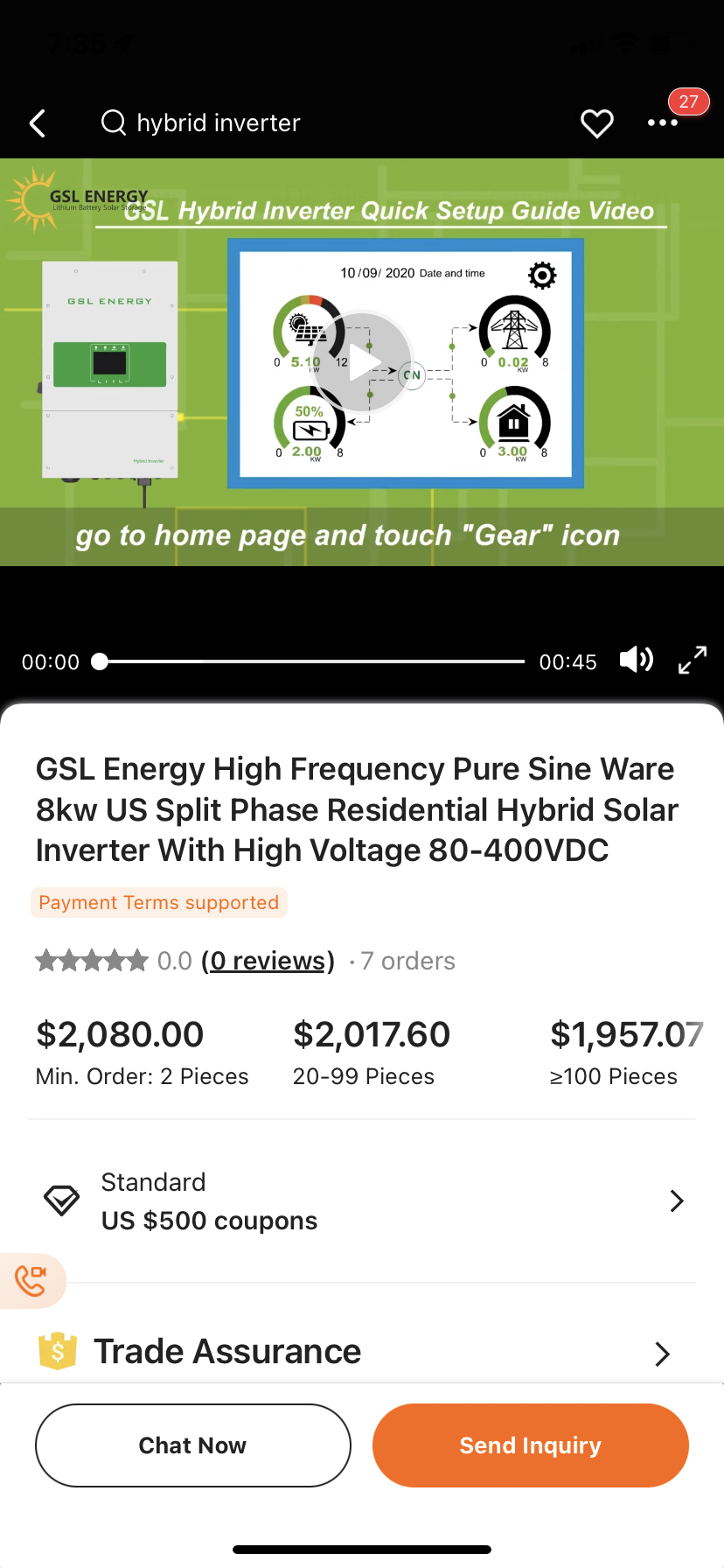Screen dimensions: 724x1568
Task: Open the 0 reviews link
Action: (268, 961)
